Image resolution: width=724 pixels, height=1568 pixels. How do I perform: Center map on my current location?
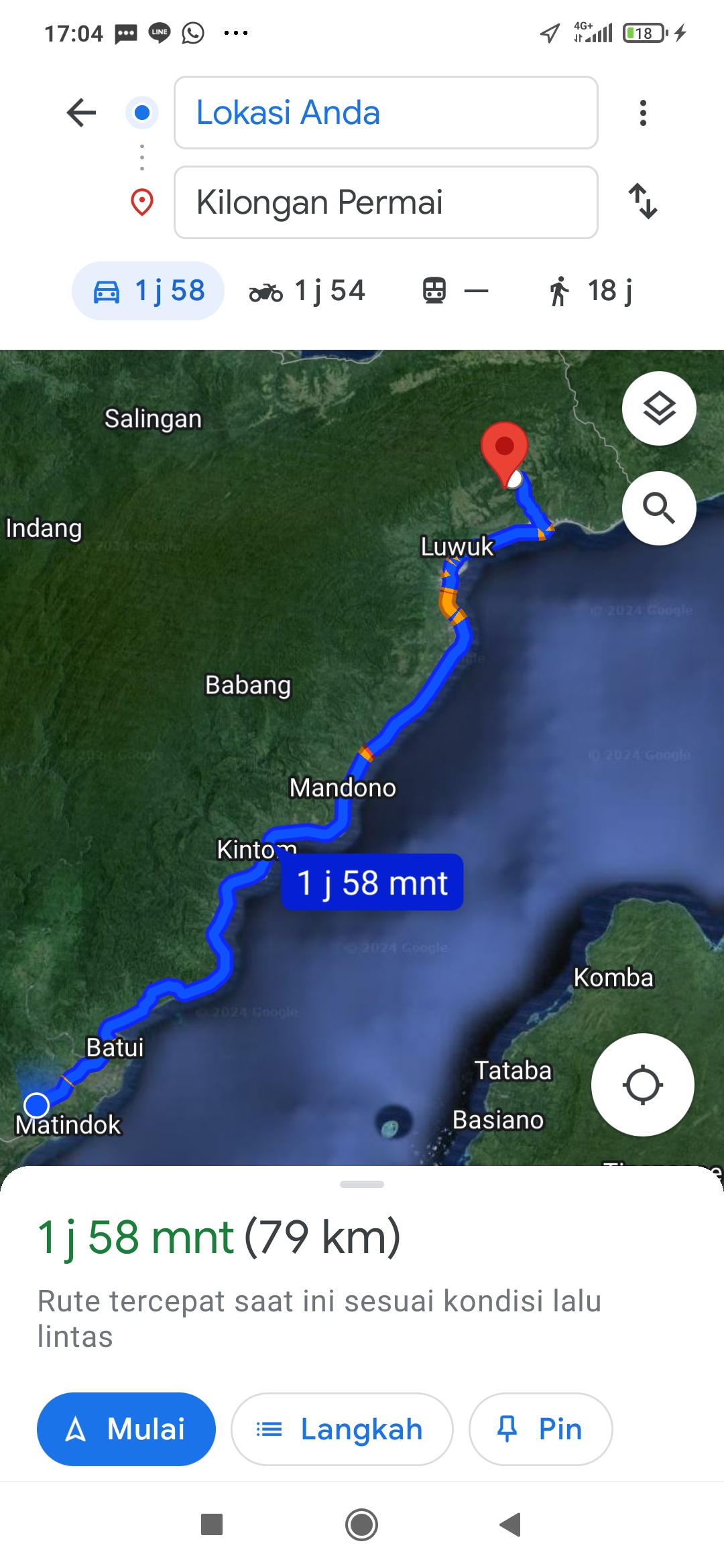tap(642, 1084)
